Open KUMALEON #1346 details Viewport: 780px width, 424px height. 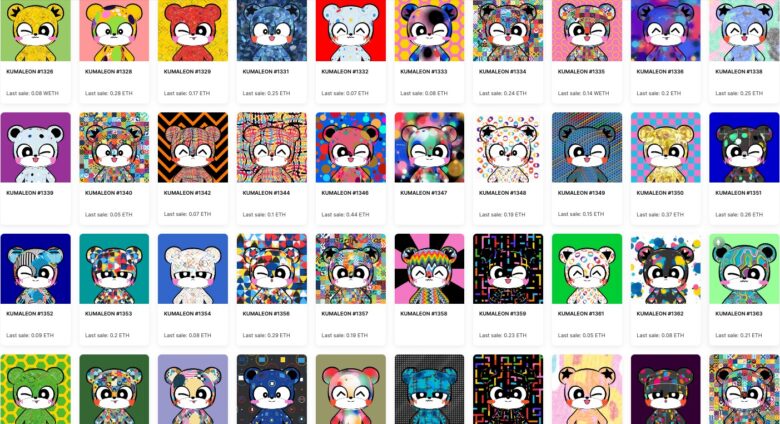(350, 147)
